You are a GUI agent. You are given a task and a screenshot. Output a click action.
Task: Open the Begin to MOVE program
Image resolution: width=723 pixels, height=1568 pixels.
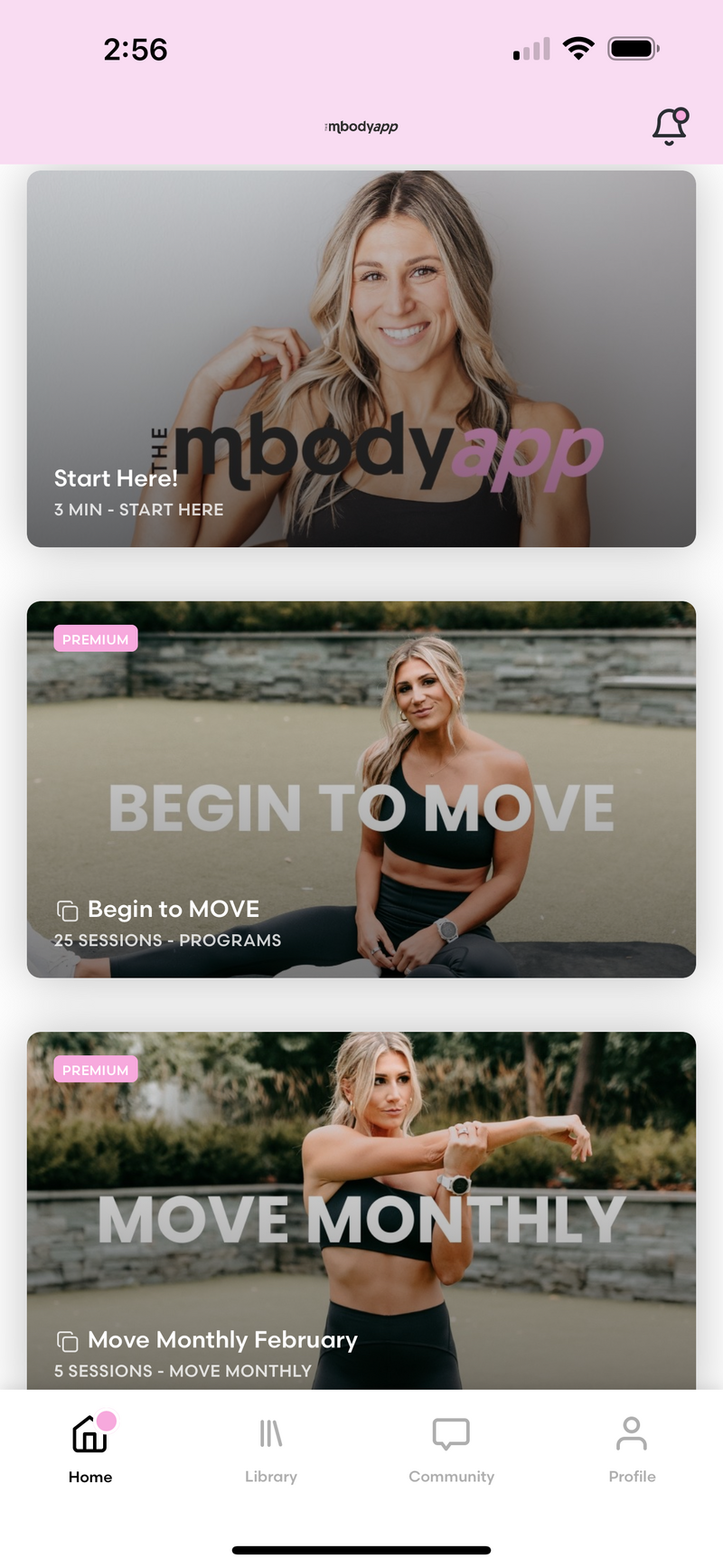click(x=361, y=789)
